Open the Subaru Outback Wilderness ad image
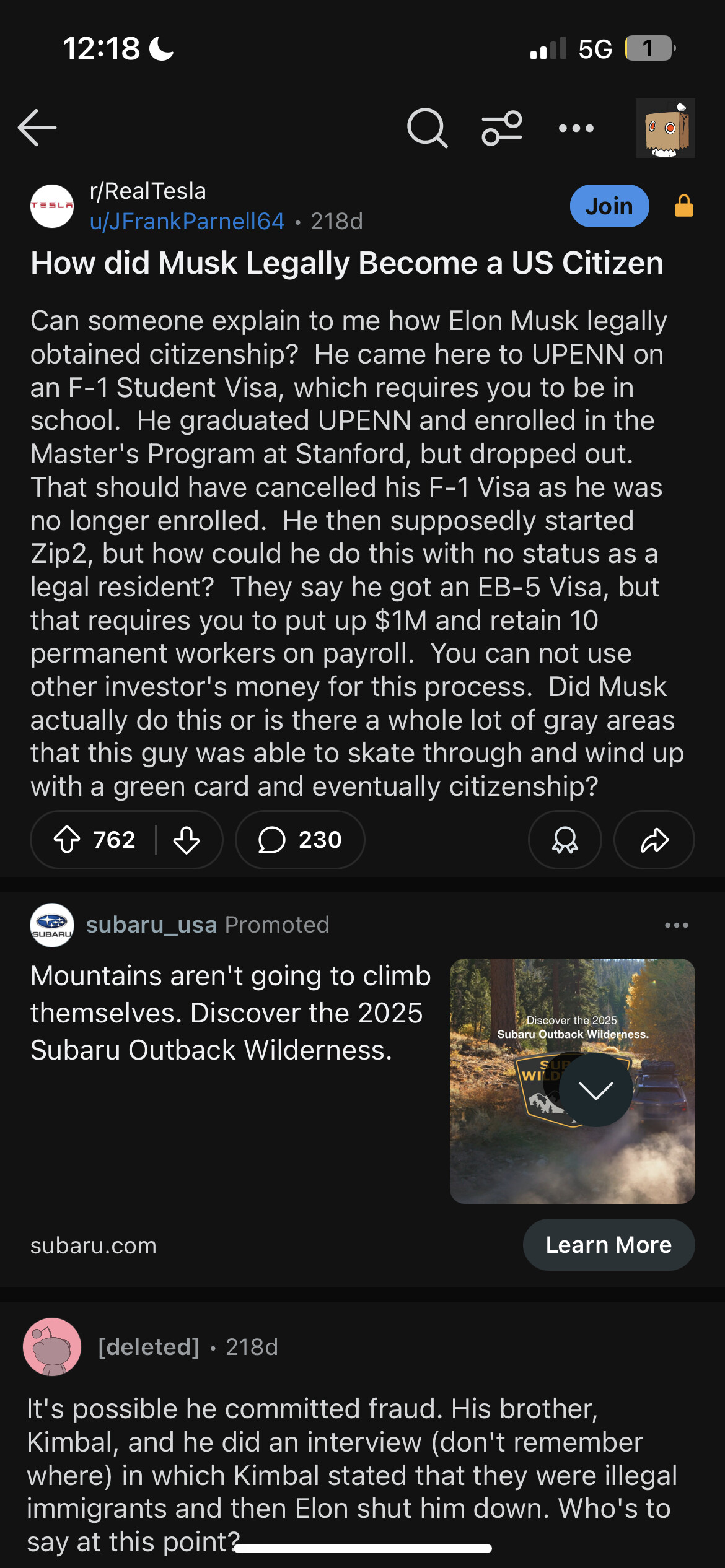This screenshot has width=725, height=1568. click(x=571, y=1081)
